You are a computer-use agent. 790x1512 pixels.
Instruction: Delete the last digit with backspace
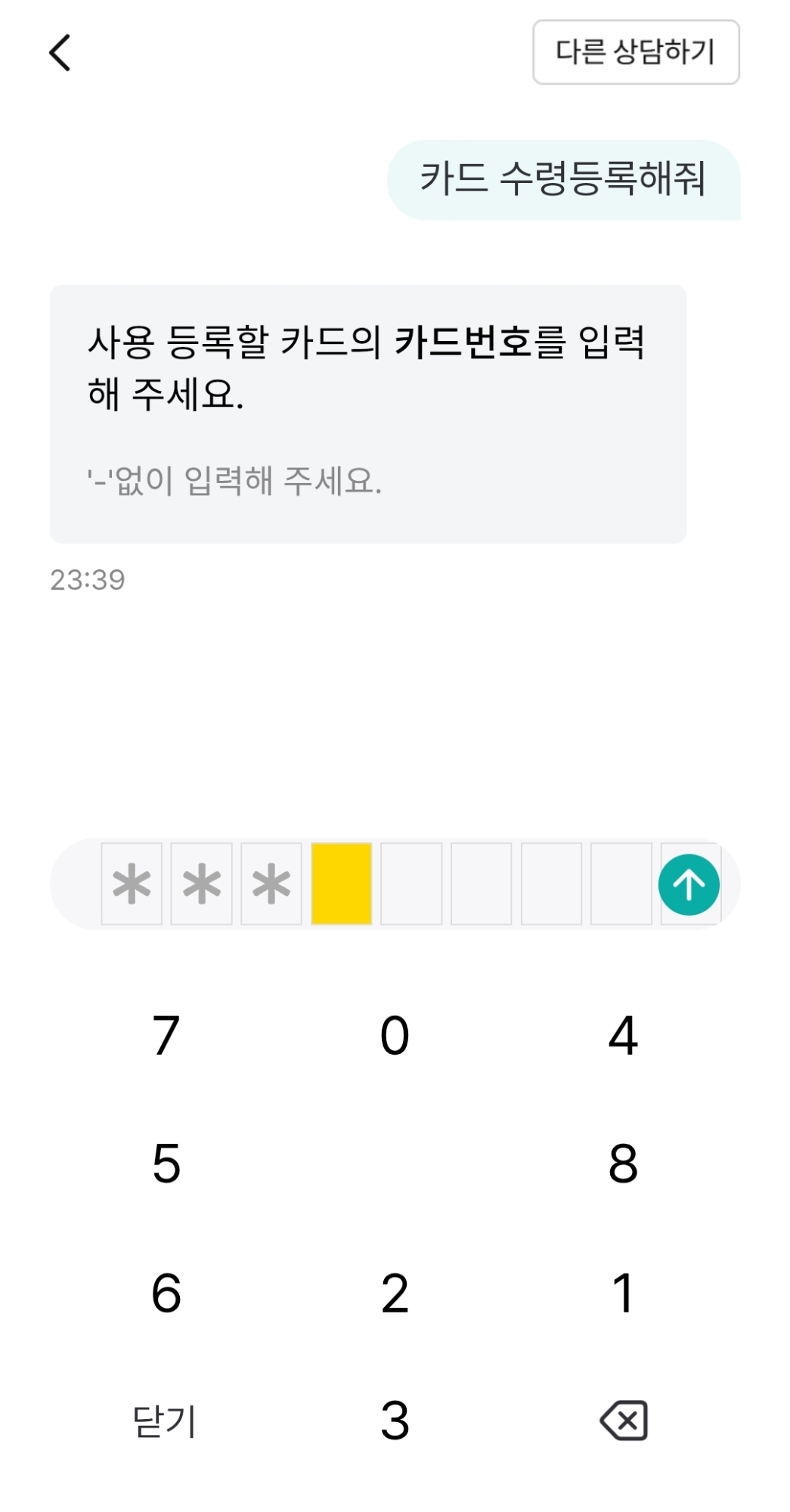[624, 1421]
